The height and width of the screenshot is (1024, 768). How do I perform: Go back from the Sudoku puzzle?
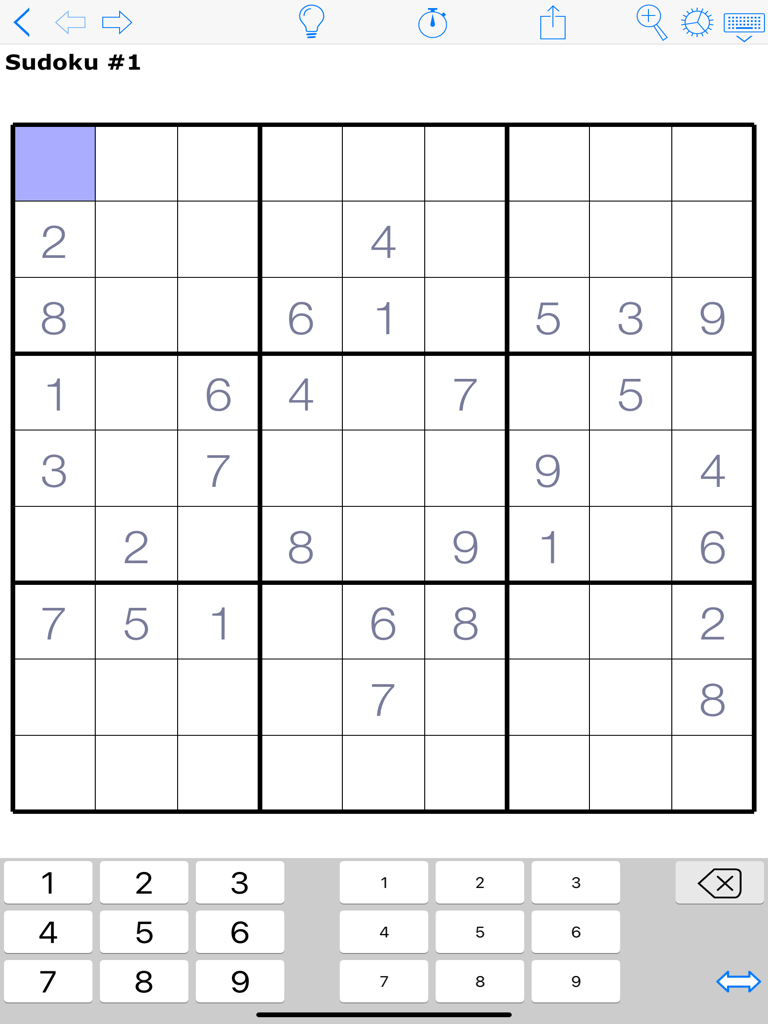click(x=22, y=22)
